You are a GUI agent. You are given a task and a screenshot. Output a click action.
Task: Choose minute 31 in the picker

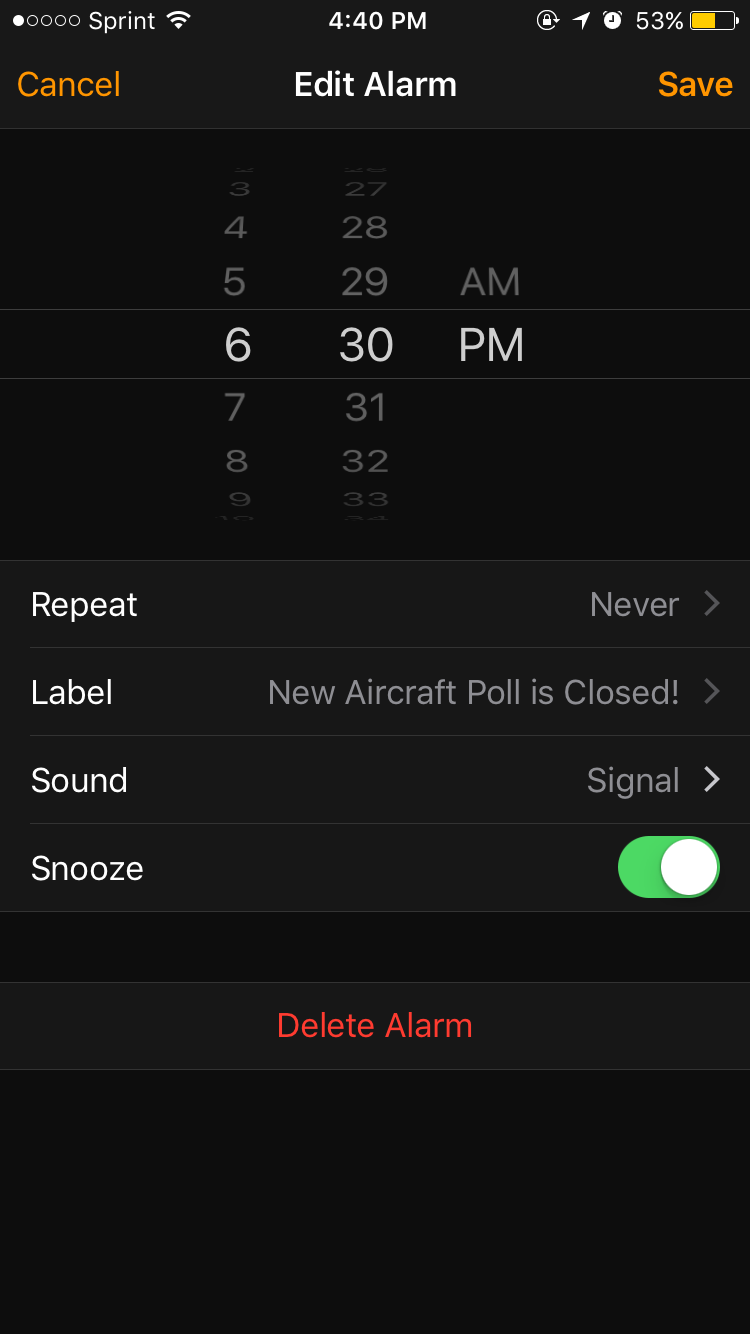[x=365, y=407]
